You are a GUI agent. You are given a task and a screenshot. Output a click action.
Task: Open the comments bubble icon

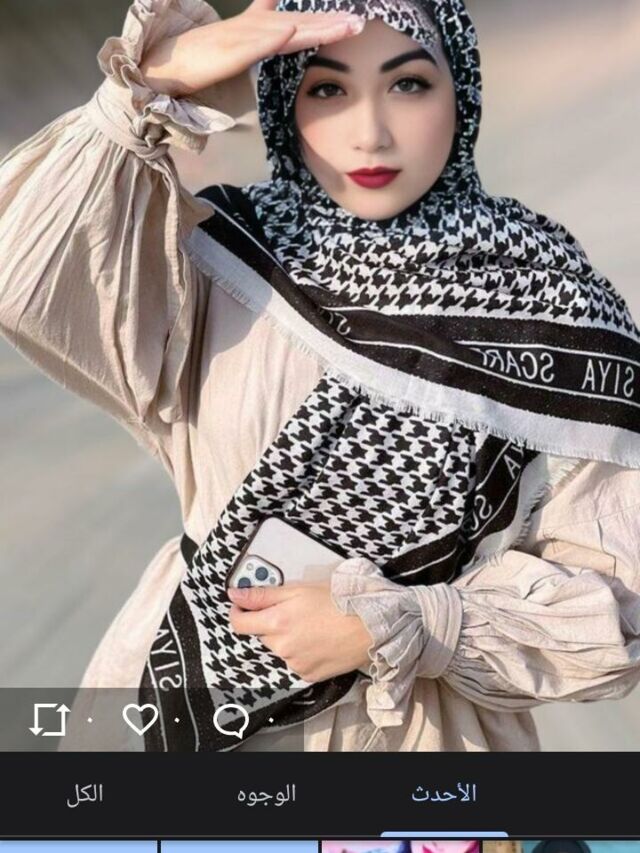click(x=231, y=720)
